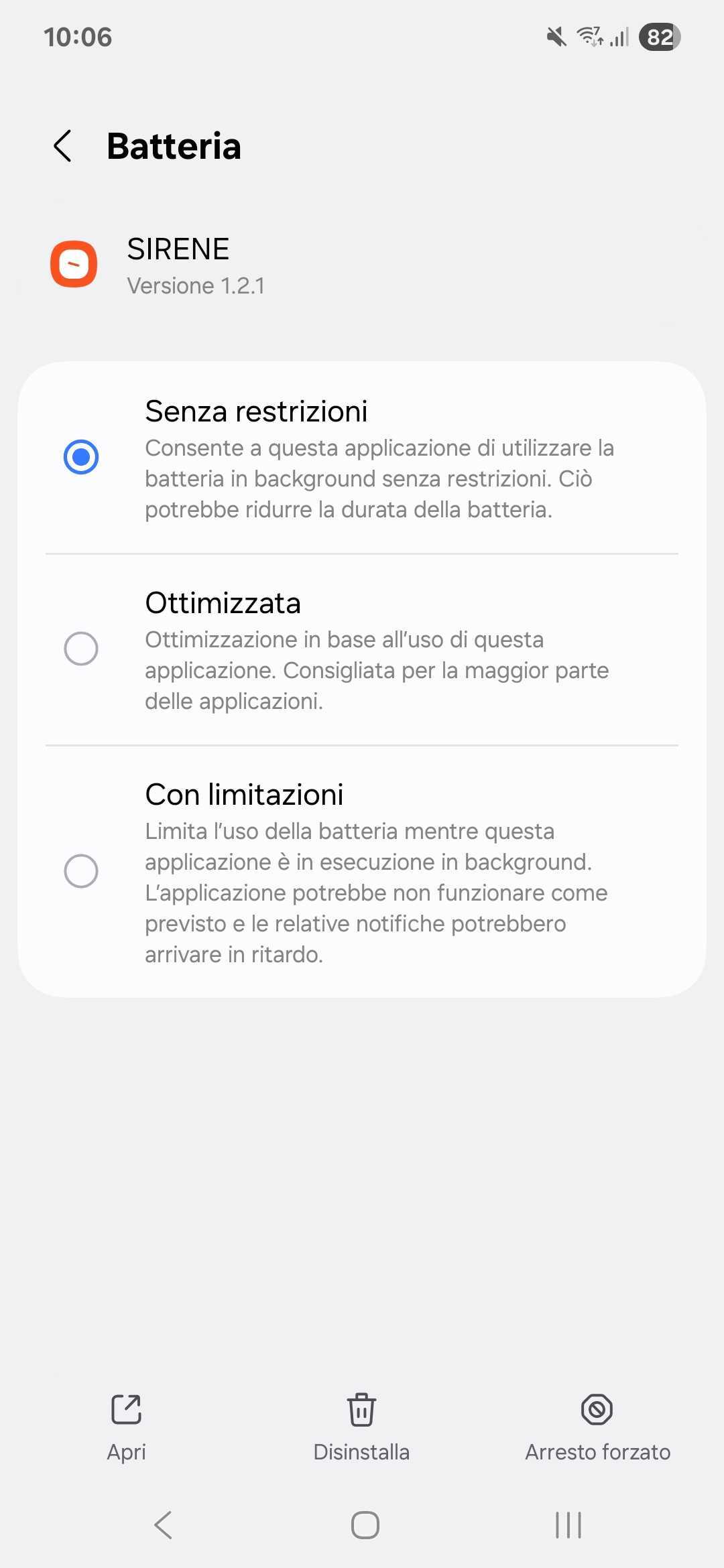This screenshot has width=724, height=1568.
Task: Keep Senza restrizioni selected
Action: click(x=81, y=456)
